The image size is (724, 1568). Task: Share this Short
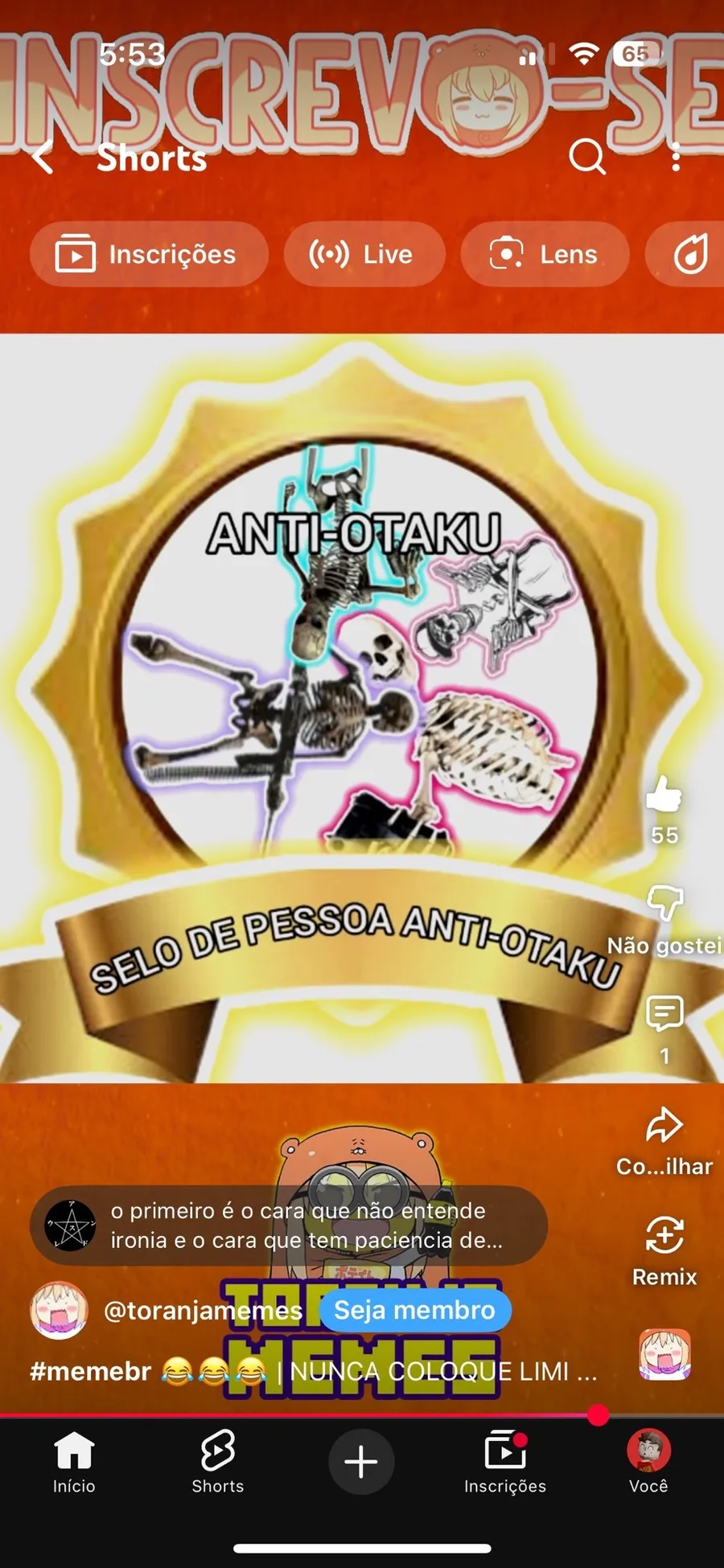click(x=664, y=1126)
